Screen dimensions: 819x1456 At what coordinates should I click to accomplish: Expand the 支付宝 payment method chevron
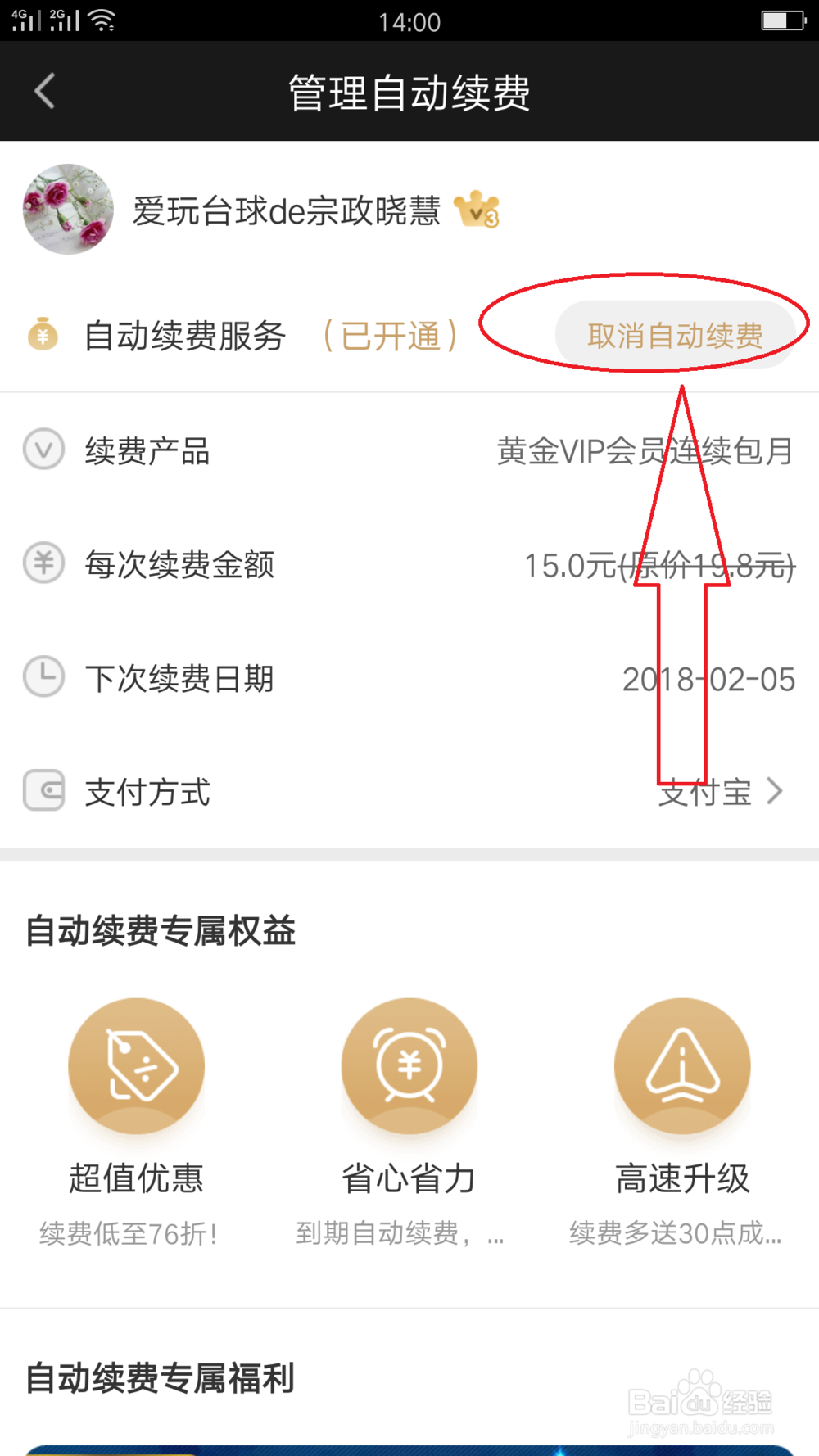773,791
